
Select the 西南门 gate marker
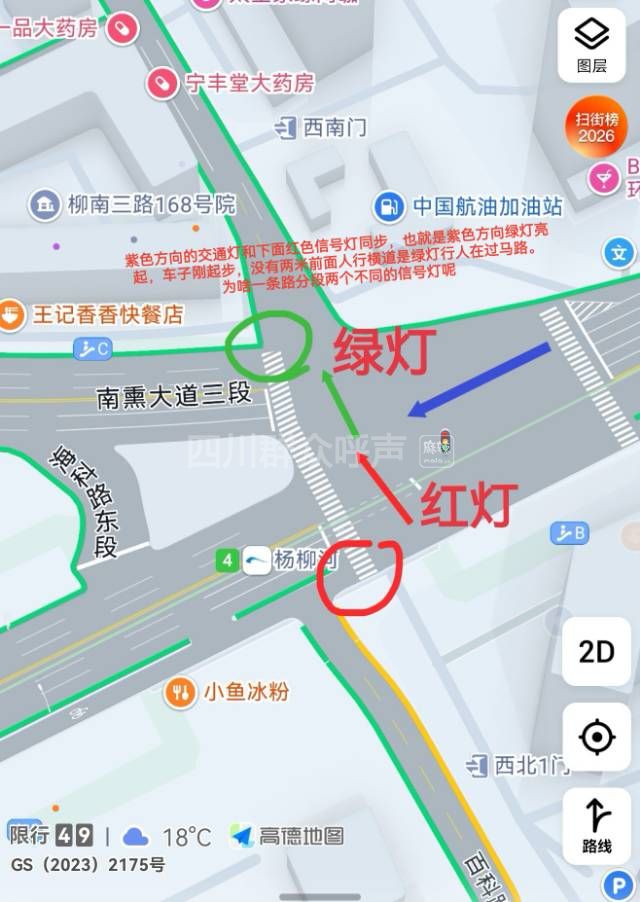[286, 127]
